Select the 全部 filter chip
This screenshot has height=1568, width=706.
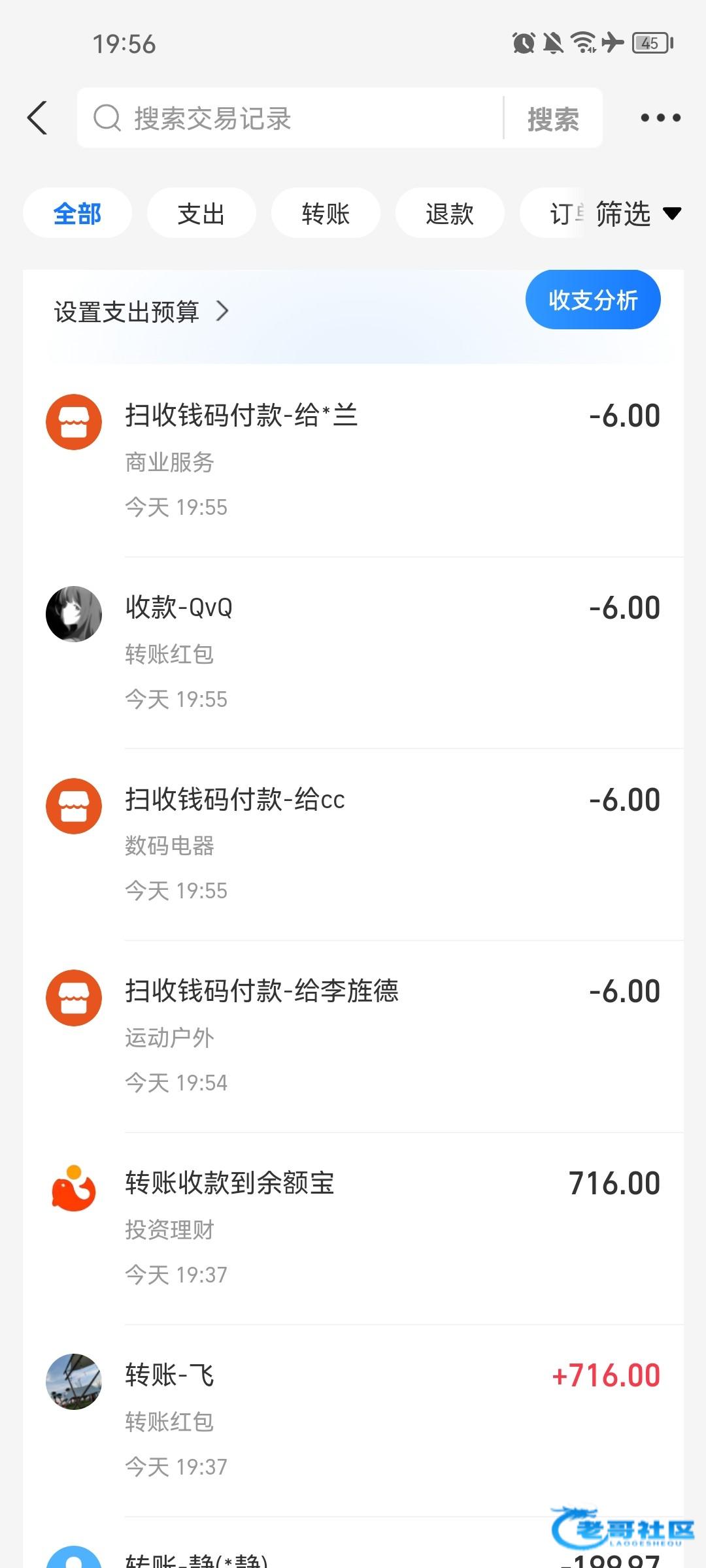click(77, 214)
